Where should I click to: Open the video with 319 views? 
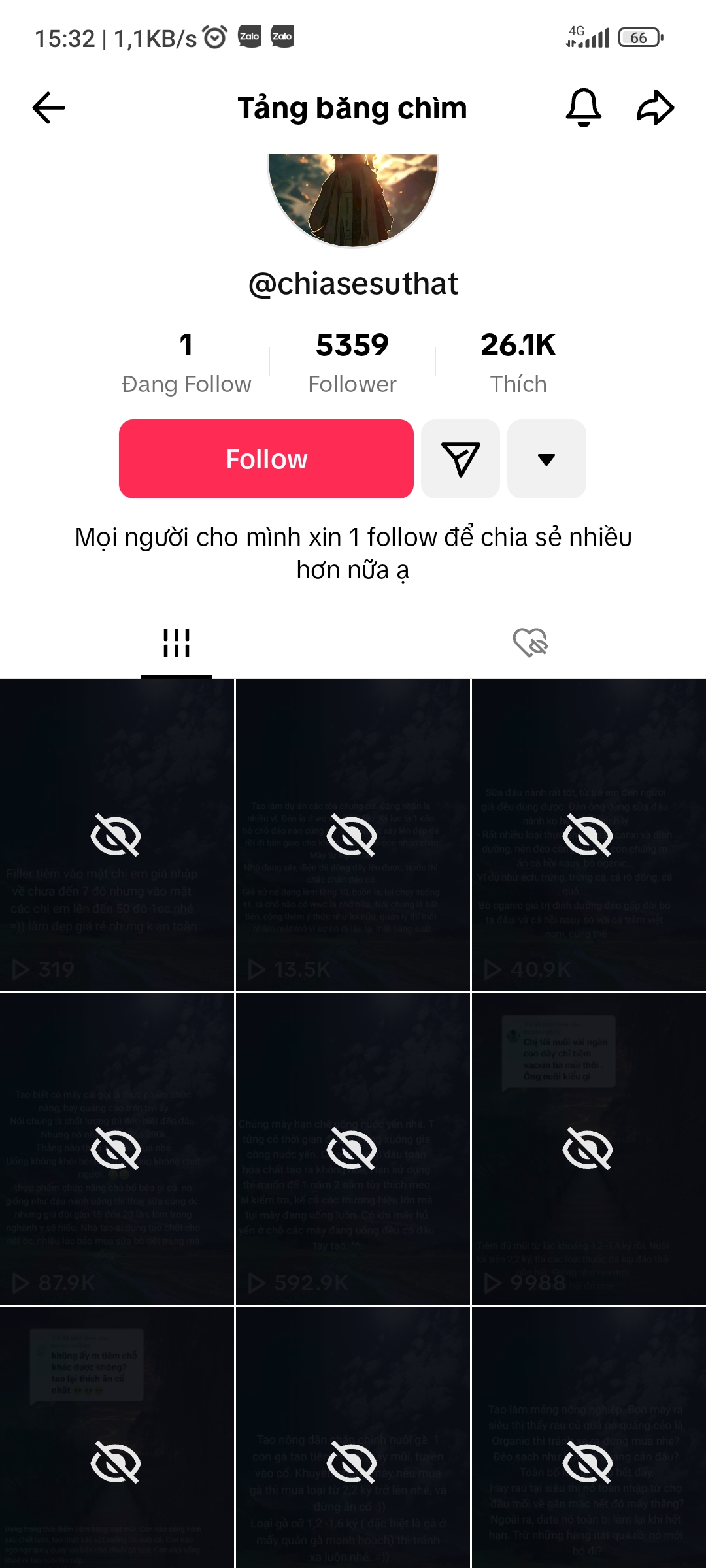117,835
